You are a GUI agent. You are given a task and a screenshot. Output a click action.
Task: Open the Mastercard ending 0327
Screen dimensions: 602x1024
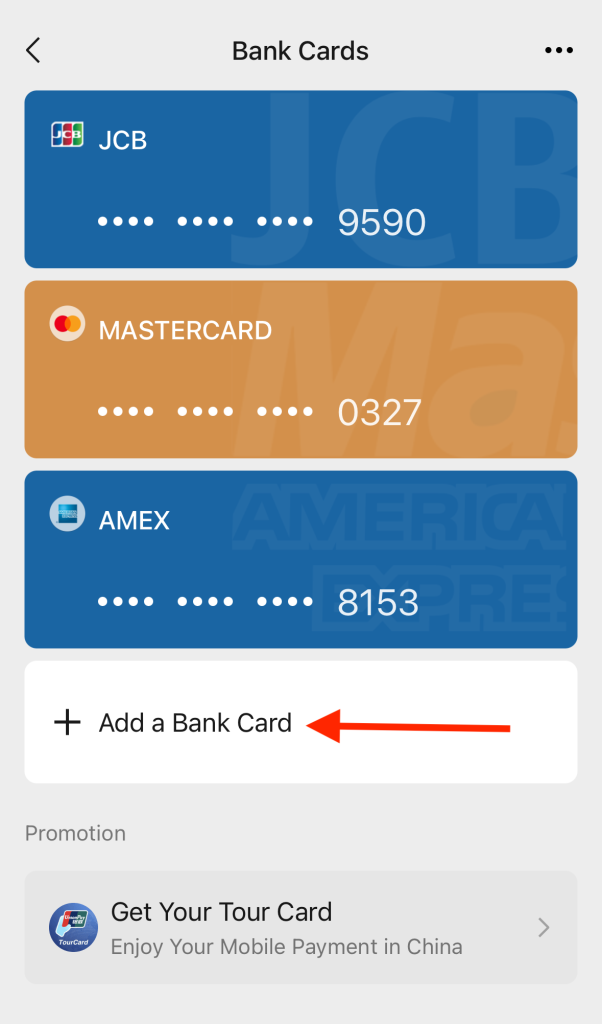tap(300, 370)
